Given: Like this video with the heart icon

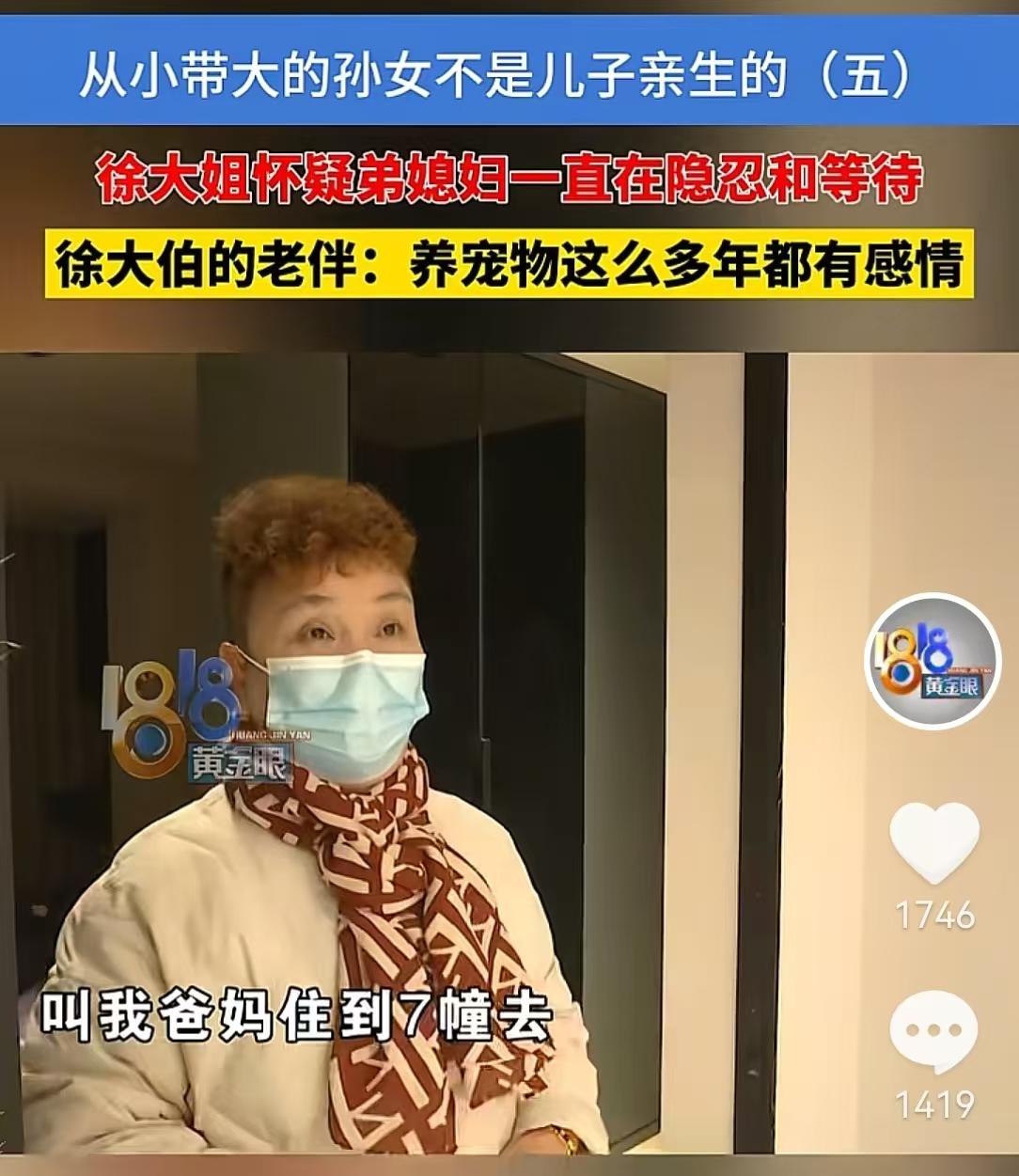Looking at the screenshot, I should pyautogui.click(x=934, y=842).
